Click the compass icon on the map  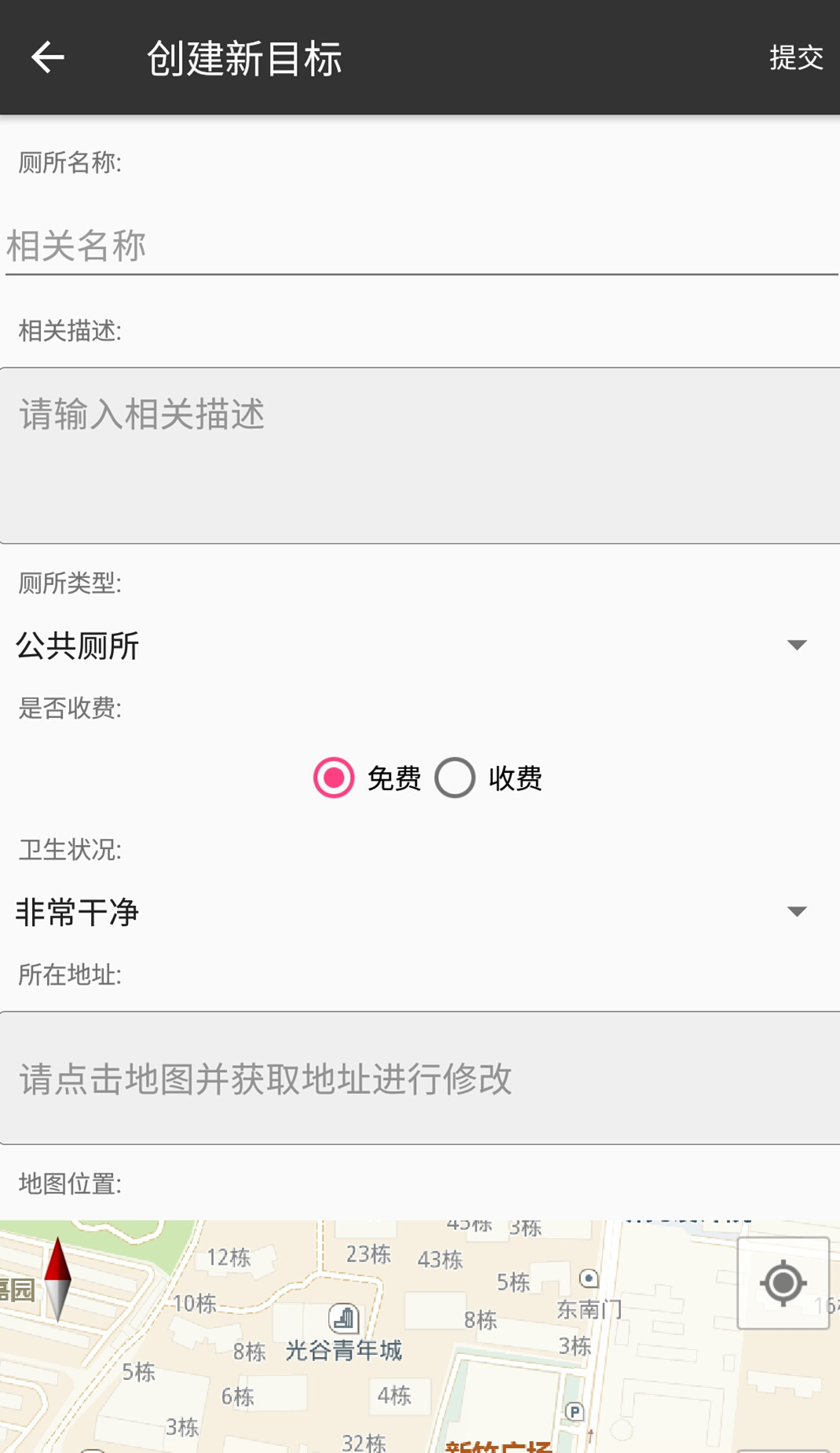point(57,1280)
